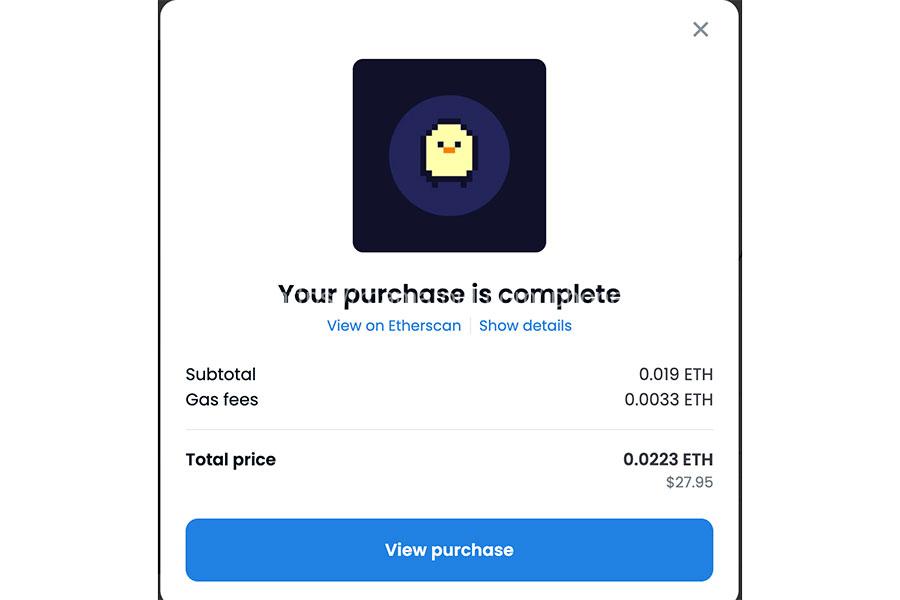Open View on Etherscan link

pos(393,325)
